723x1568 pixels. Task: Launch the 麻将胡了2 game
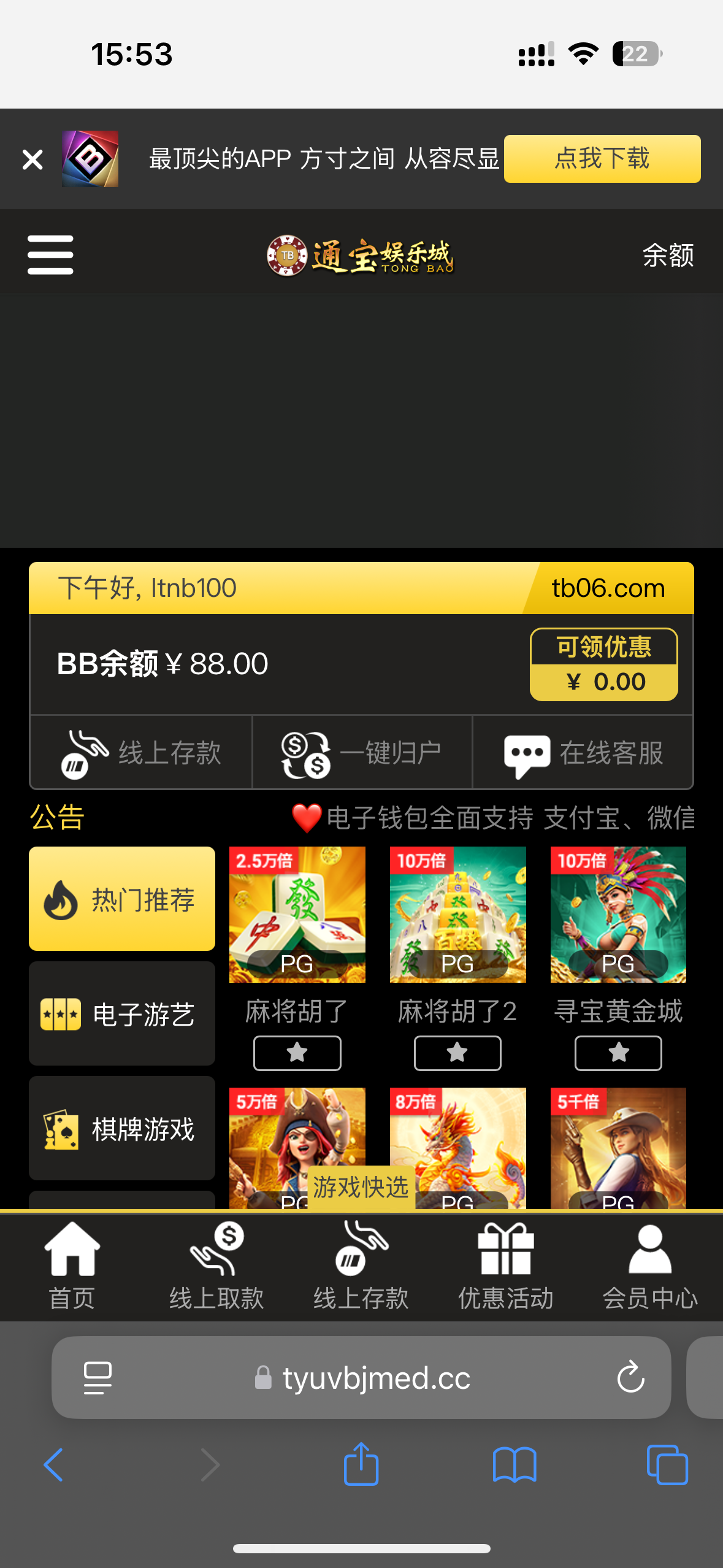pyautogui.click(x=457, y=915)
